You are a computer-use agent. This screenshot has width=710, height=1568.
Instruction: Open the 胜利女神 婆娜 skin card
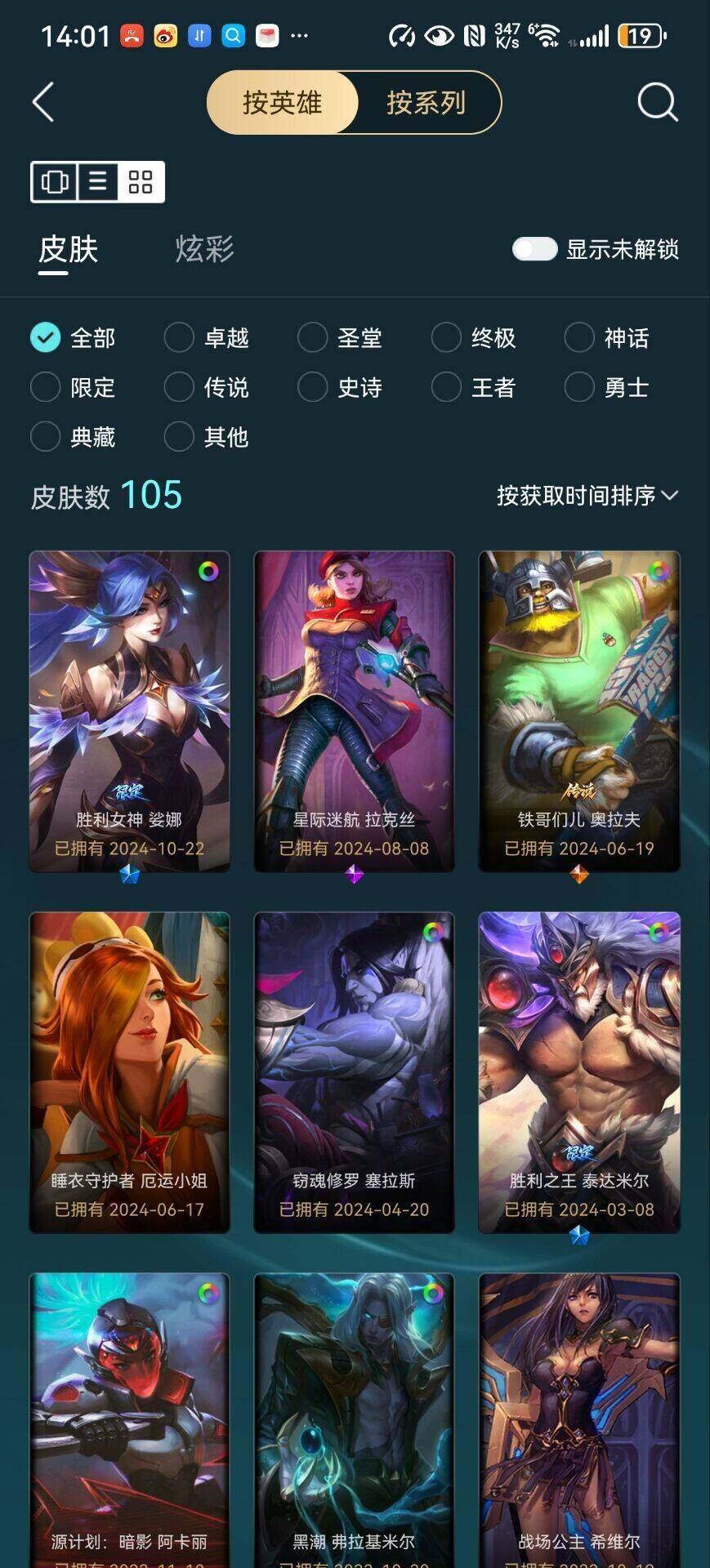[x=130, y=710]
